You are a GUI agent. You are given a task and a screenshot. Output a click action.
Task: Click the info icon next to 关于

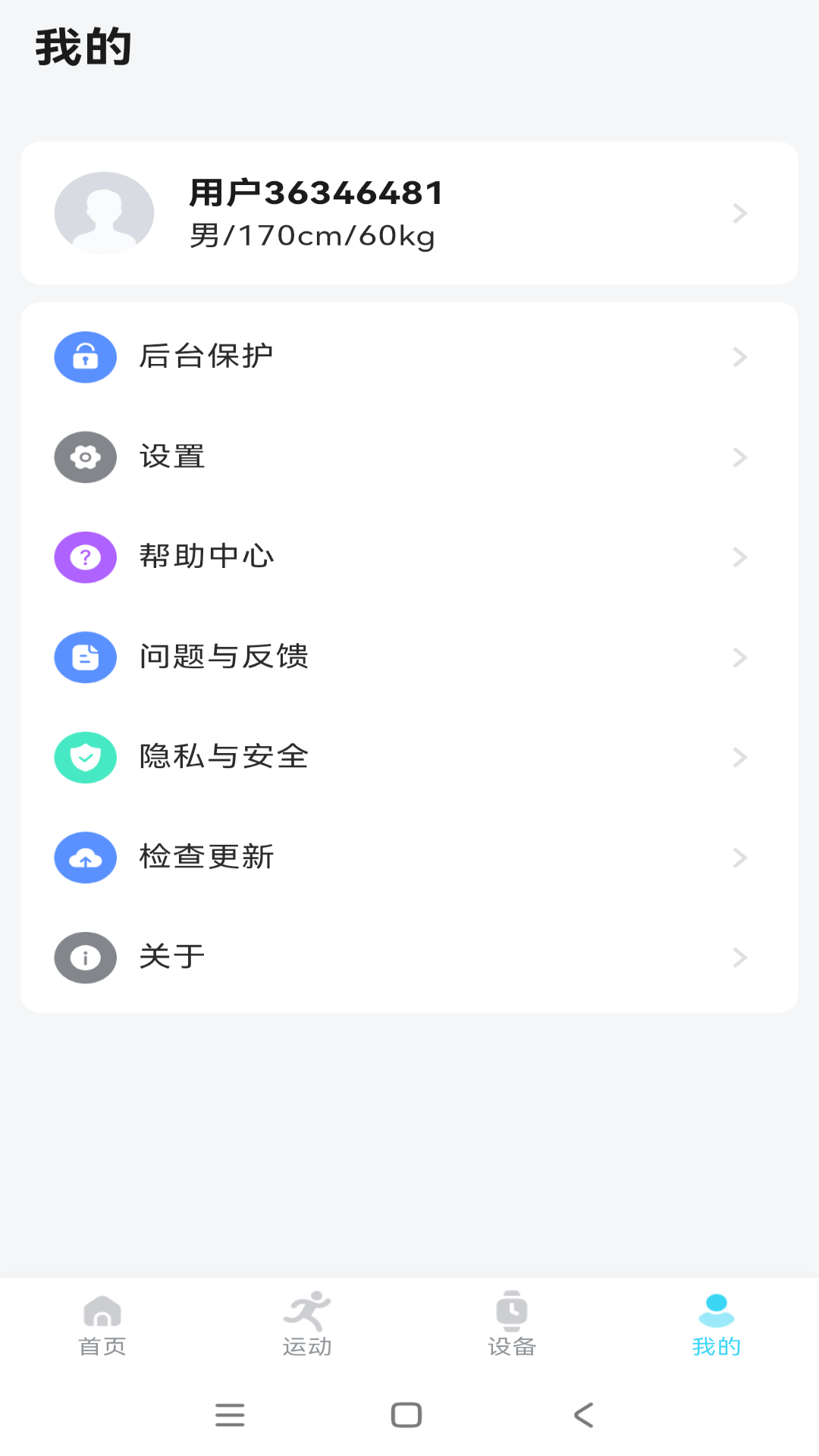[x=85, y=958]
